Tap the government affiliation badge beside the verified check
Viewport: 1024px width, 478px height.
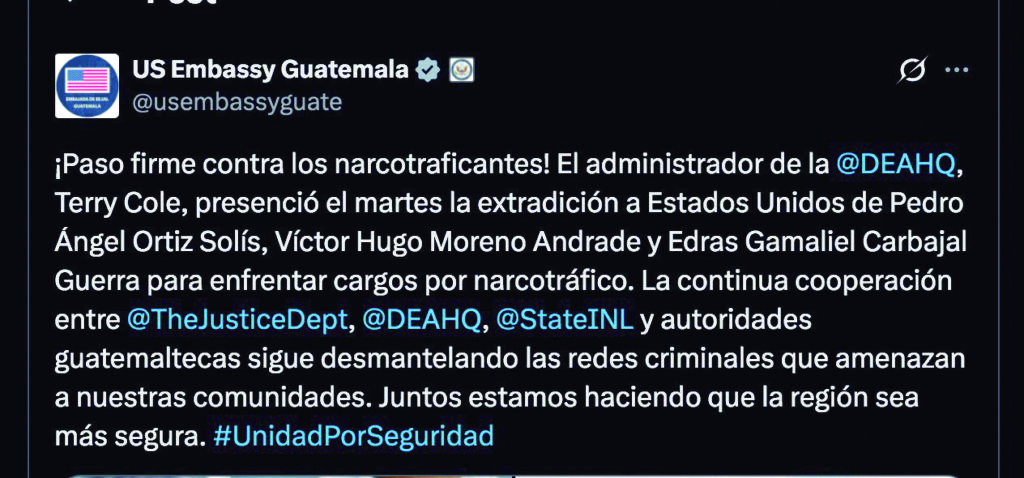pos(462,70)
